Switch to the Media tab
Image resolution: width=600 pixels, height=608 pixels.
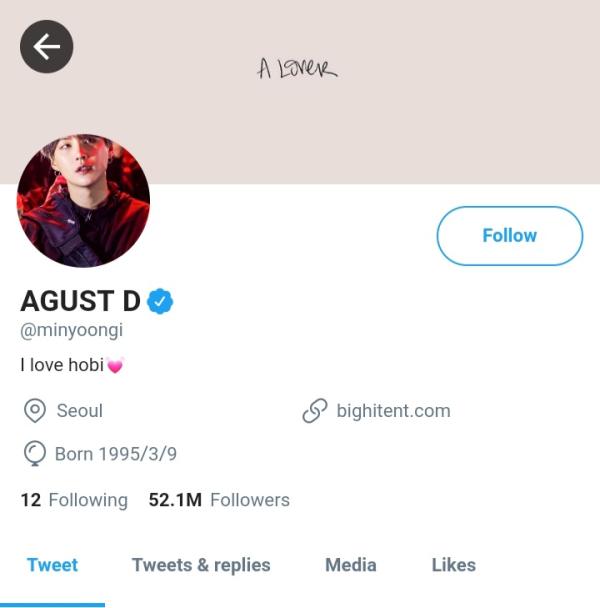[351, 565]
